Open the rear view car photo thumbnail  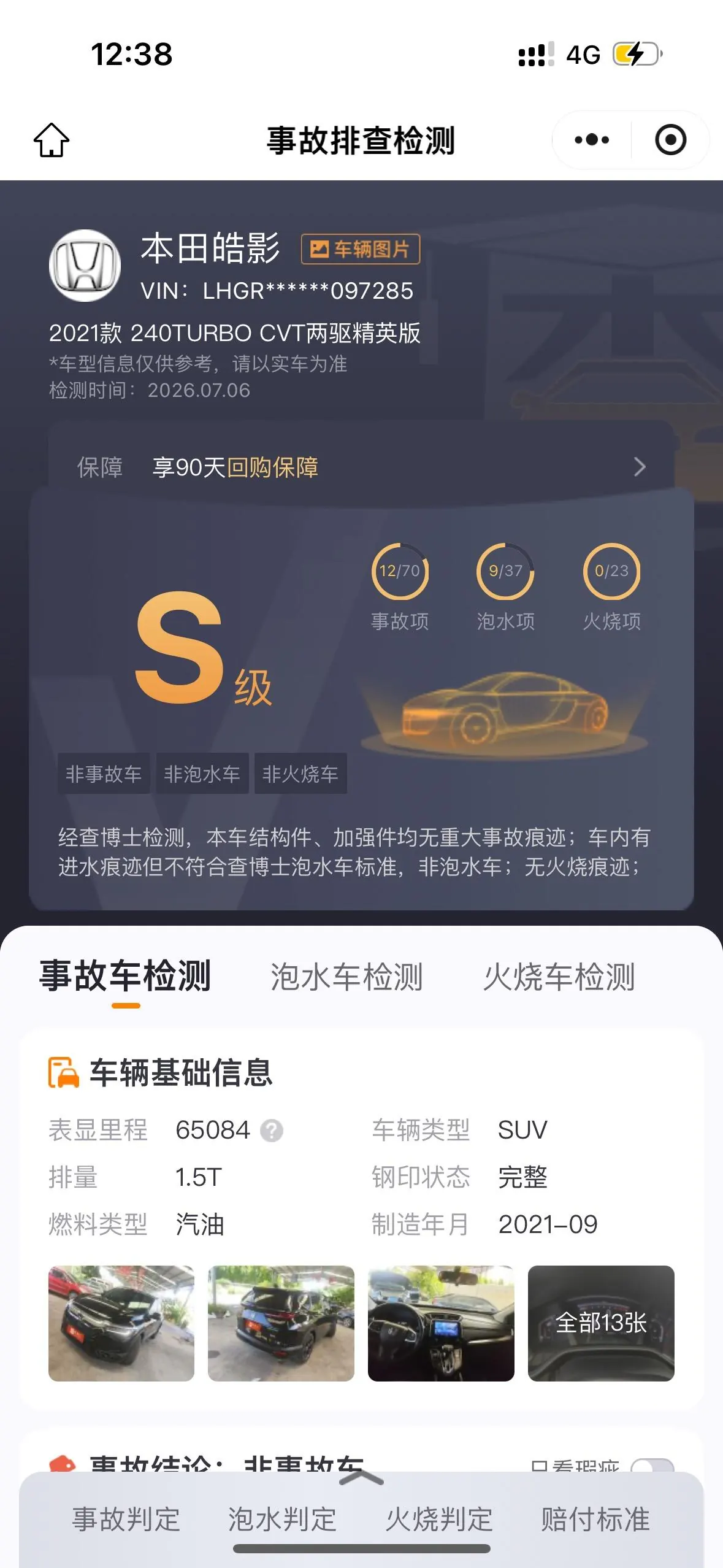[x=281, y=1323]
